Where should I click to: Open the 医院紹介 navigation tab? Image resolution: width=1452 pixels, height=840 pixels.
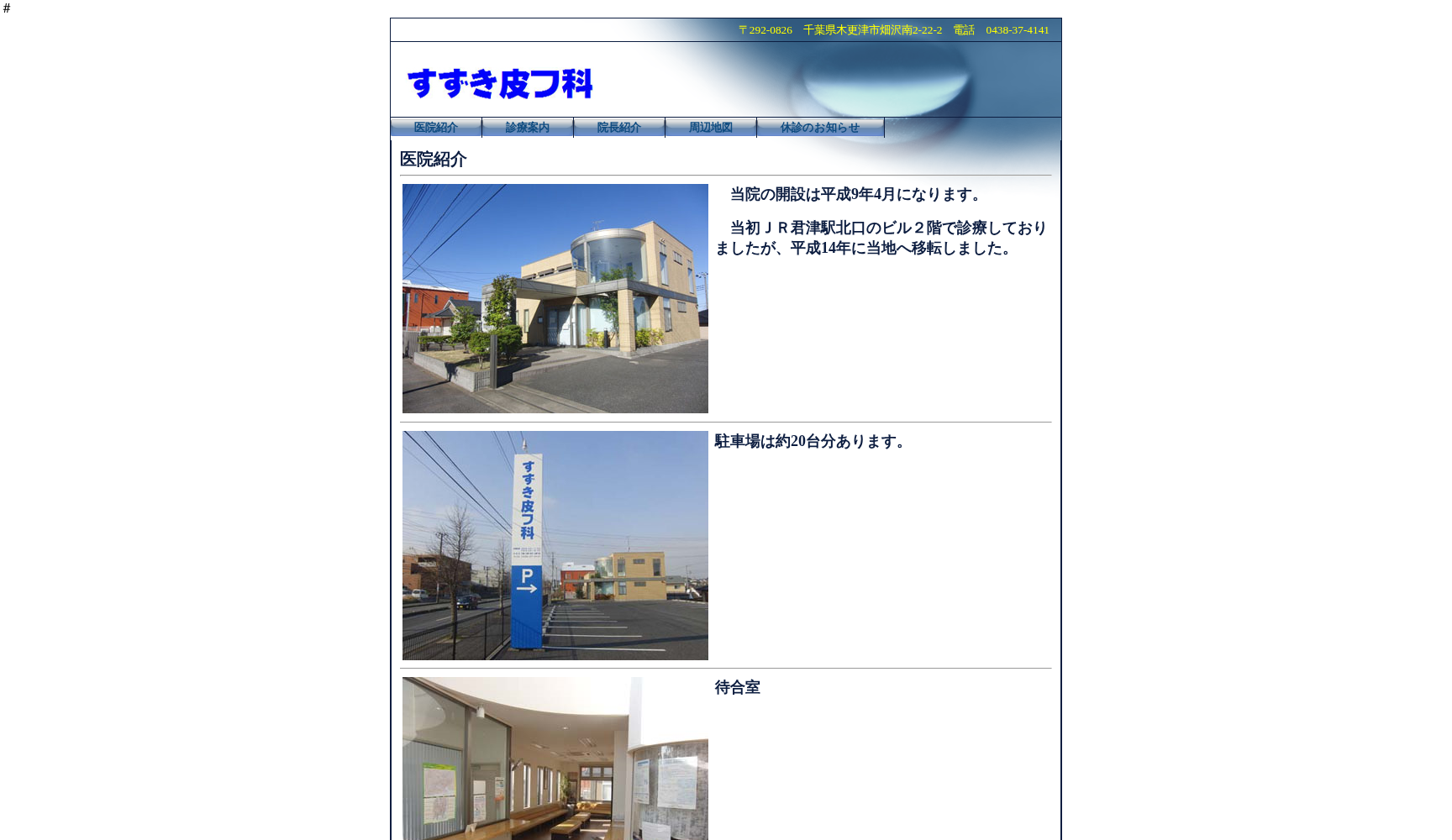435,128
